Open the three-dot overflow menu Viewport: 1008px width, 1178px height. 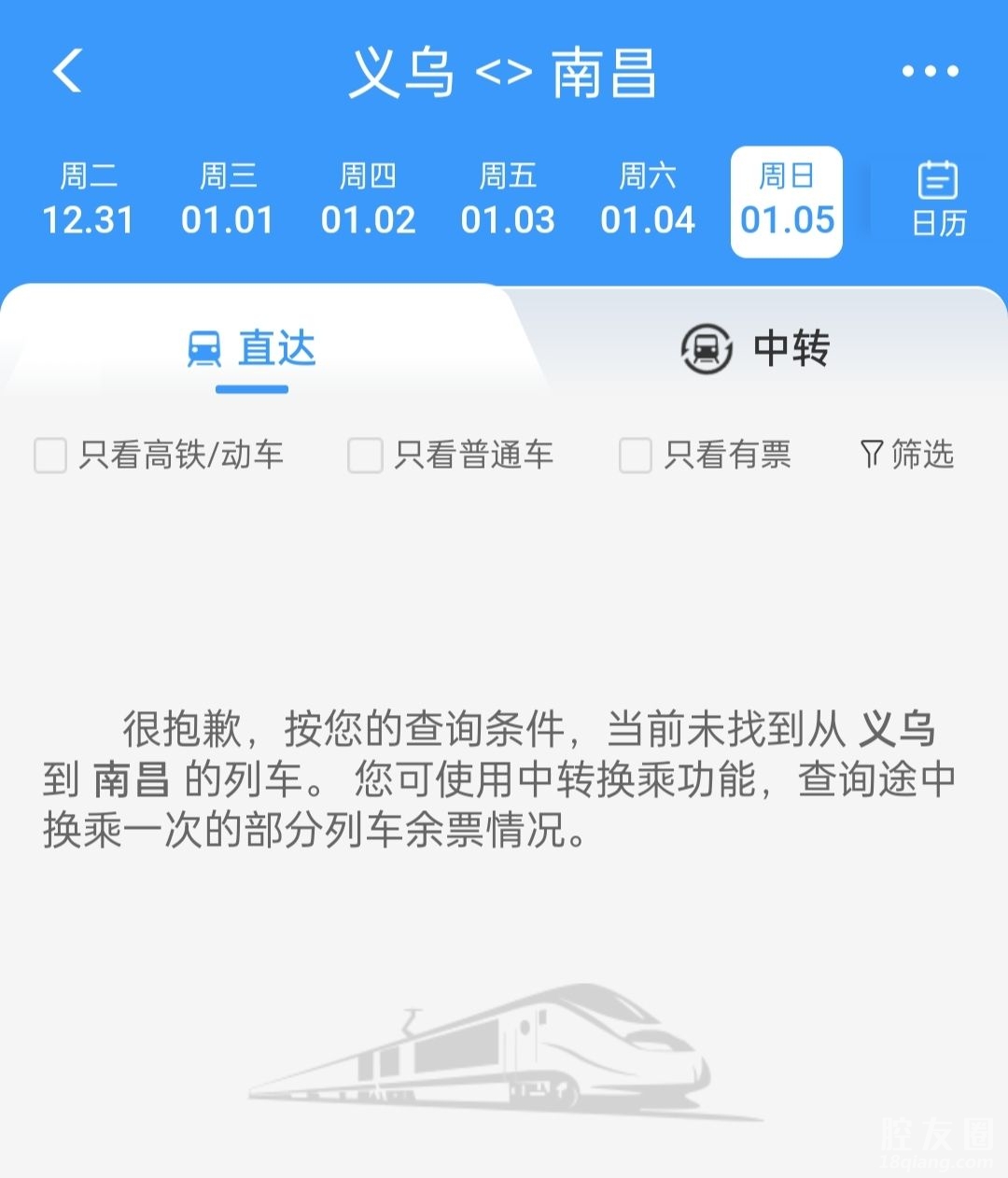(x=930, y=71)
